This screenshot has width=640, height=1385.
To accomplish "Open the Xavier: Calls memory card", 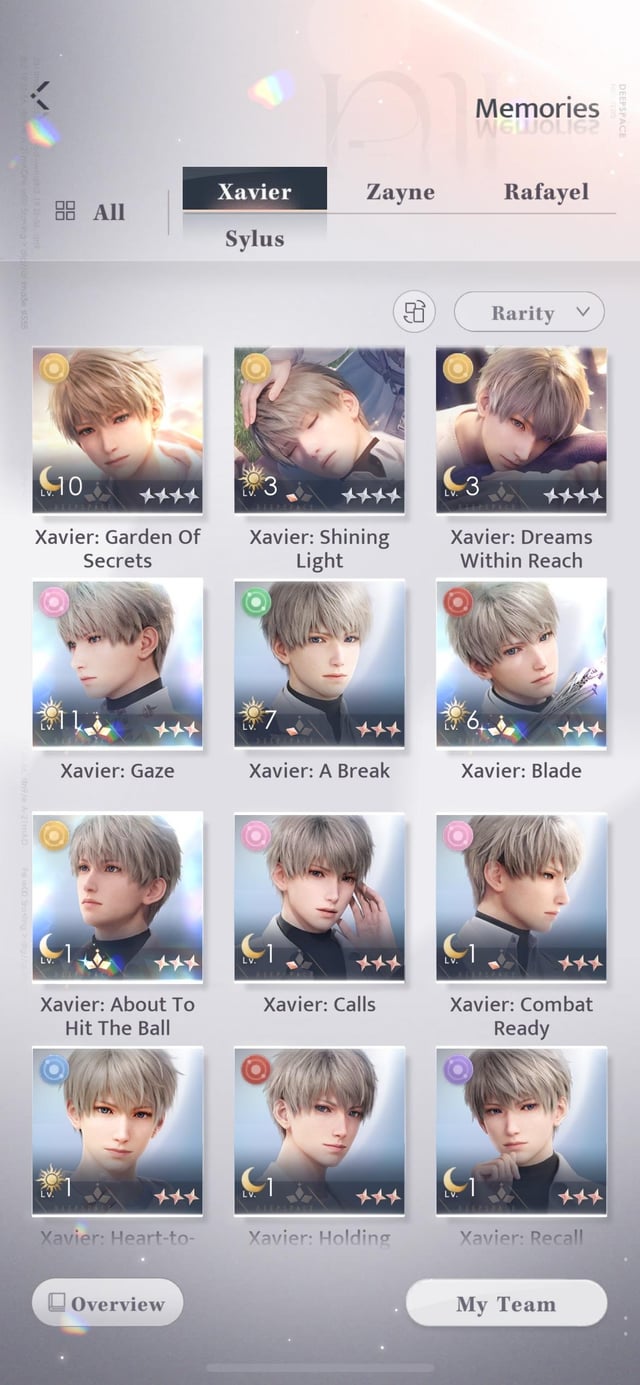I will [x=320, y=897].
